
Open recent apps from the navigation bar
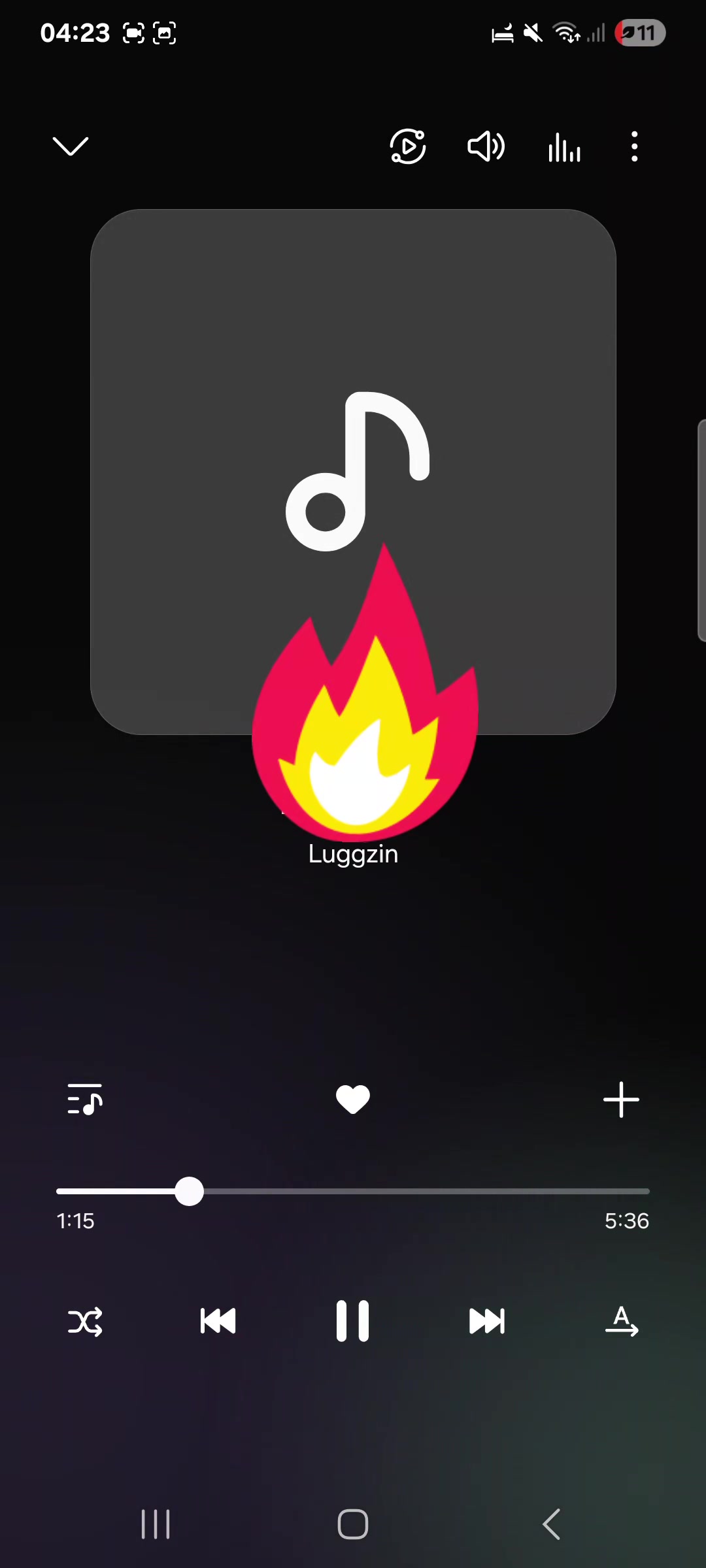156,1524
